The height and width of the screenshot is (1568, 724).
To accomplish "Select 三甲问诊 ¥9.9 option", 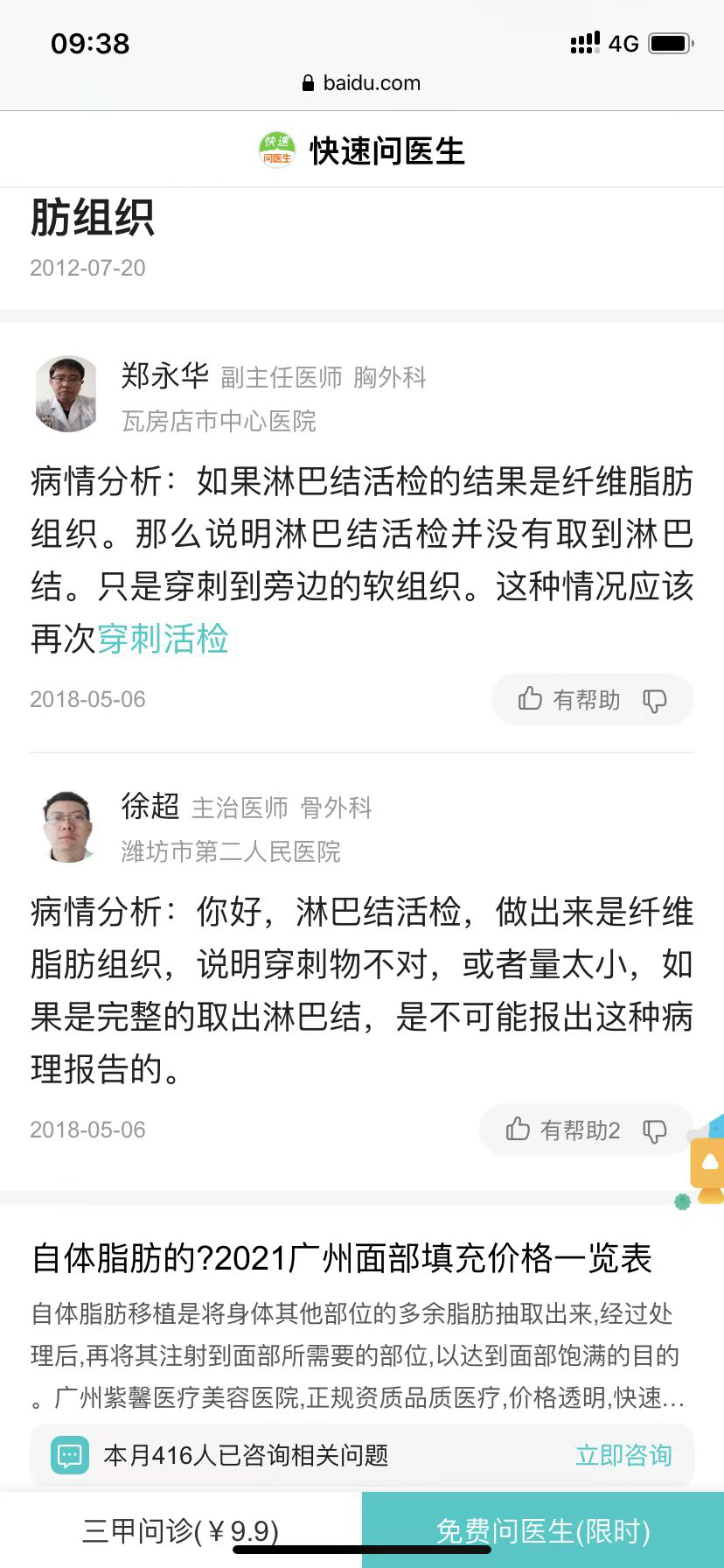I will pos(181,1530).
